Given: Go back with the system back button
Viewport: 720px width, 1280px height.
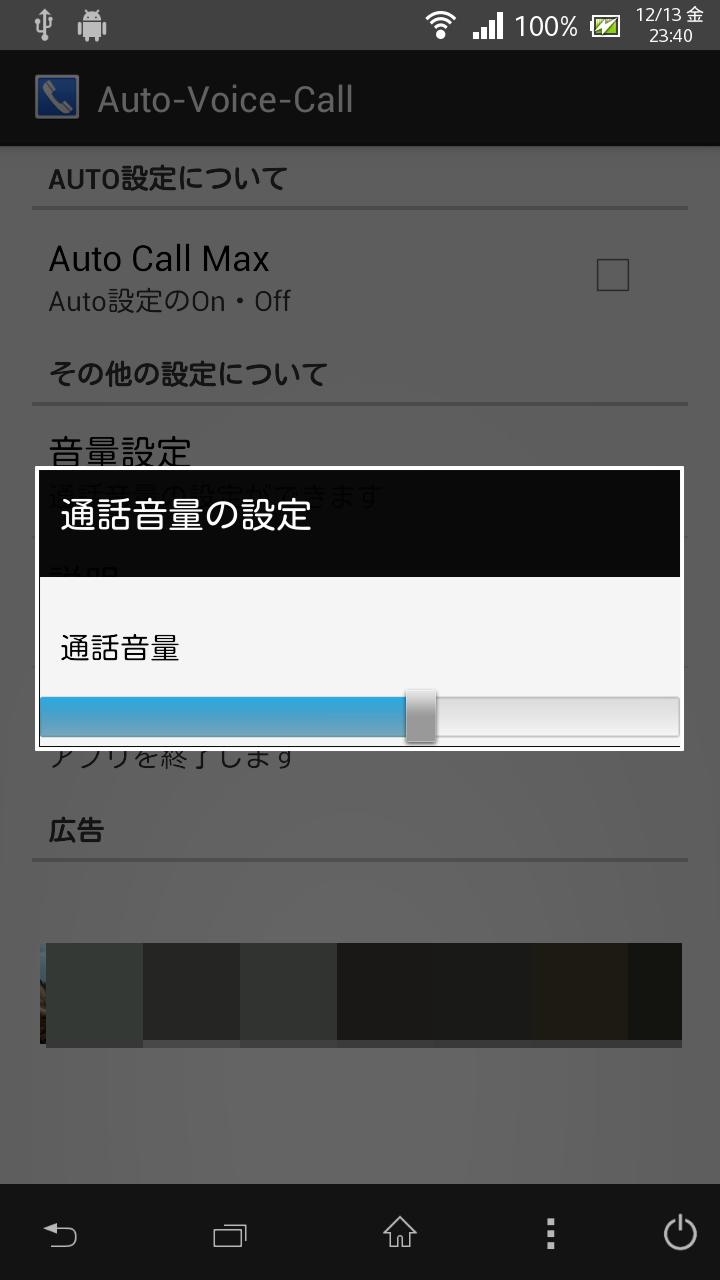Looking at the screenshot, I should point(60,1235).
